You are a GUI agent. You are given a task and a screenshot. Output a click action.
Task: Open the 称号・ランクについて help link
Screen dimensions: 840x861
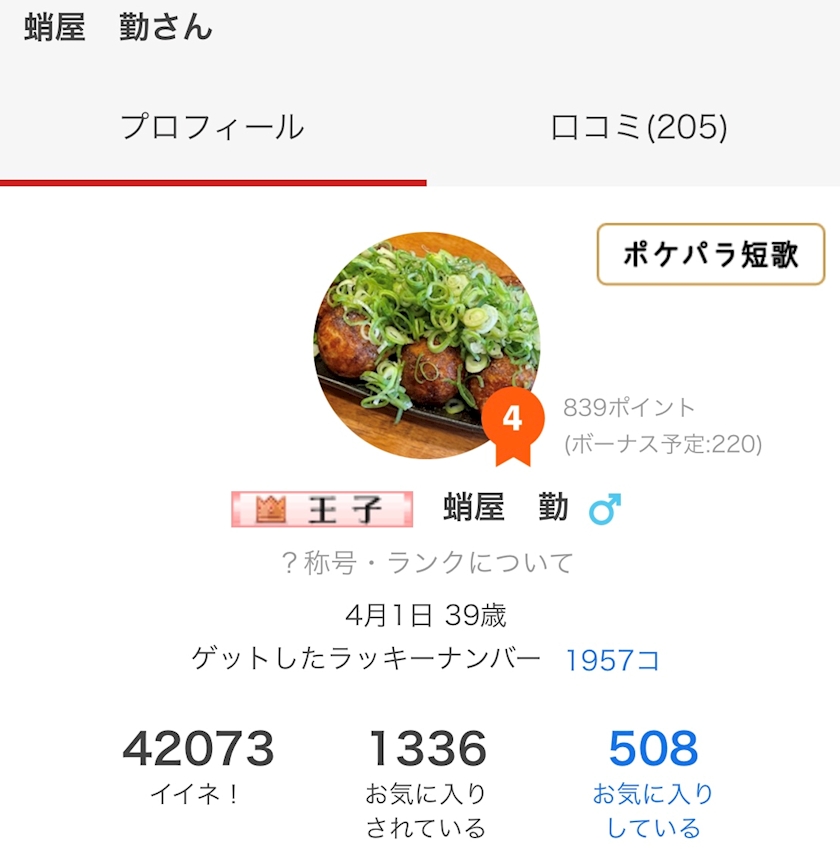point(427,563)
